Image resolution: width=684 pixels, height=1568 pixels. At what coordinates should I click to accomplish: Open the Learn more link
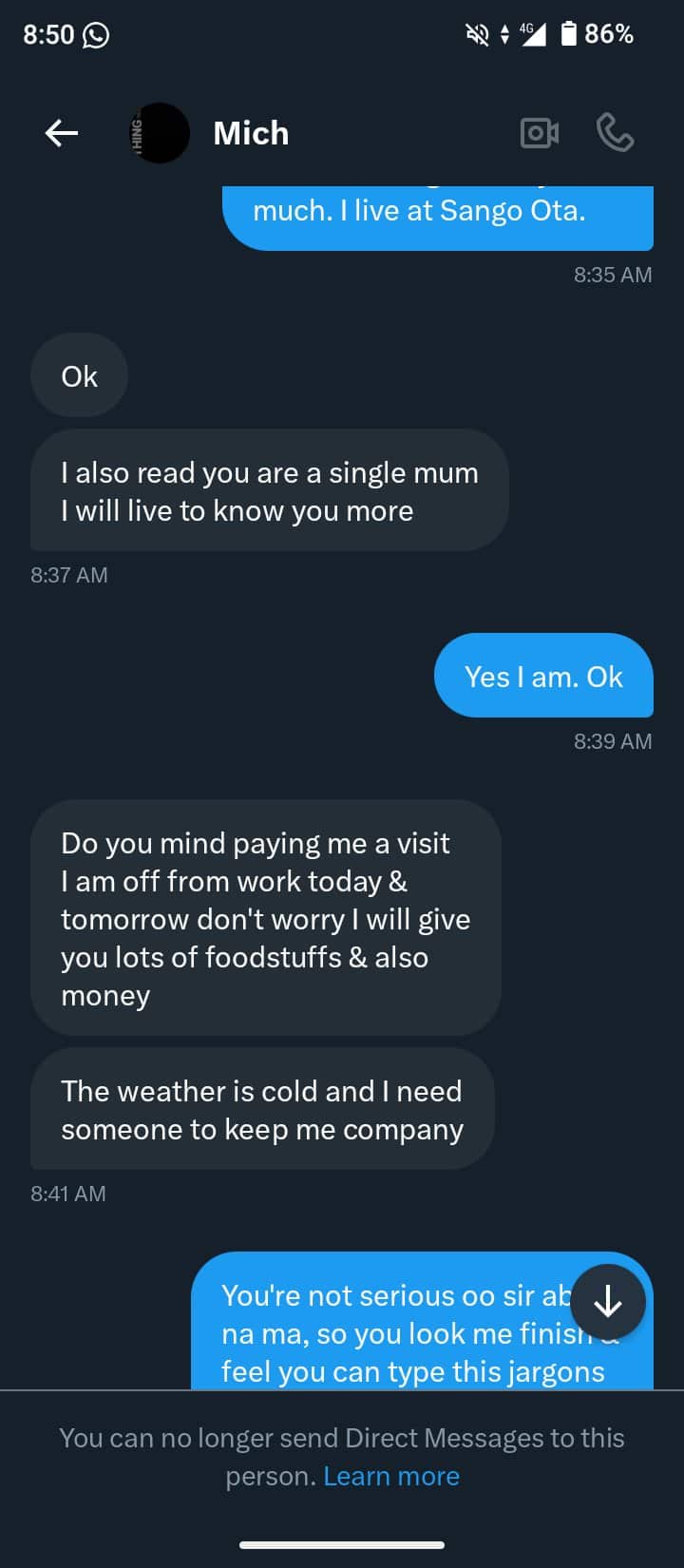tap(391, 1476)
